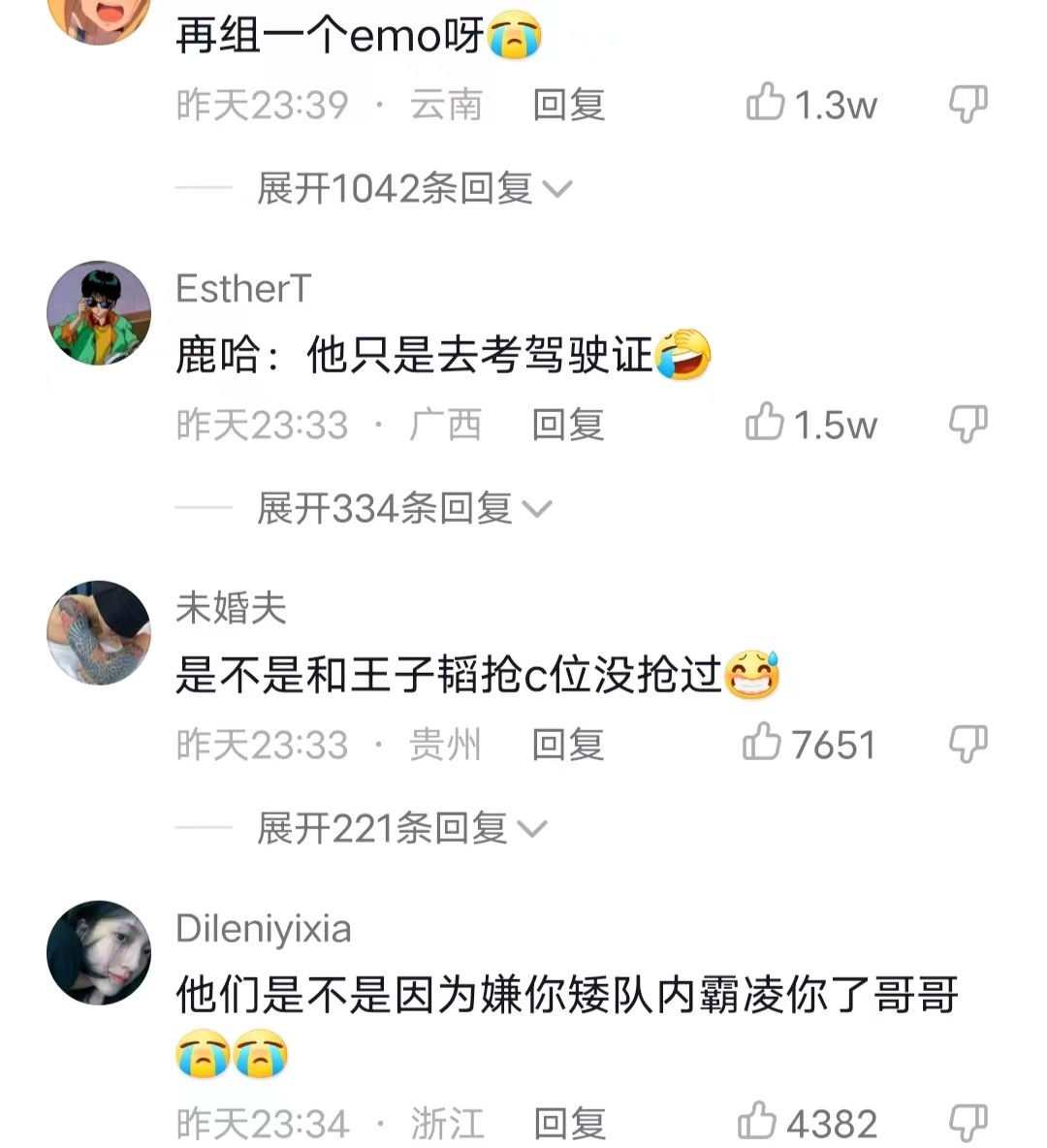Tap the thumbs up icon showing 7651 likes
This screenshot has height=1148, width=1047.
(x=767, y=744)
